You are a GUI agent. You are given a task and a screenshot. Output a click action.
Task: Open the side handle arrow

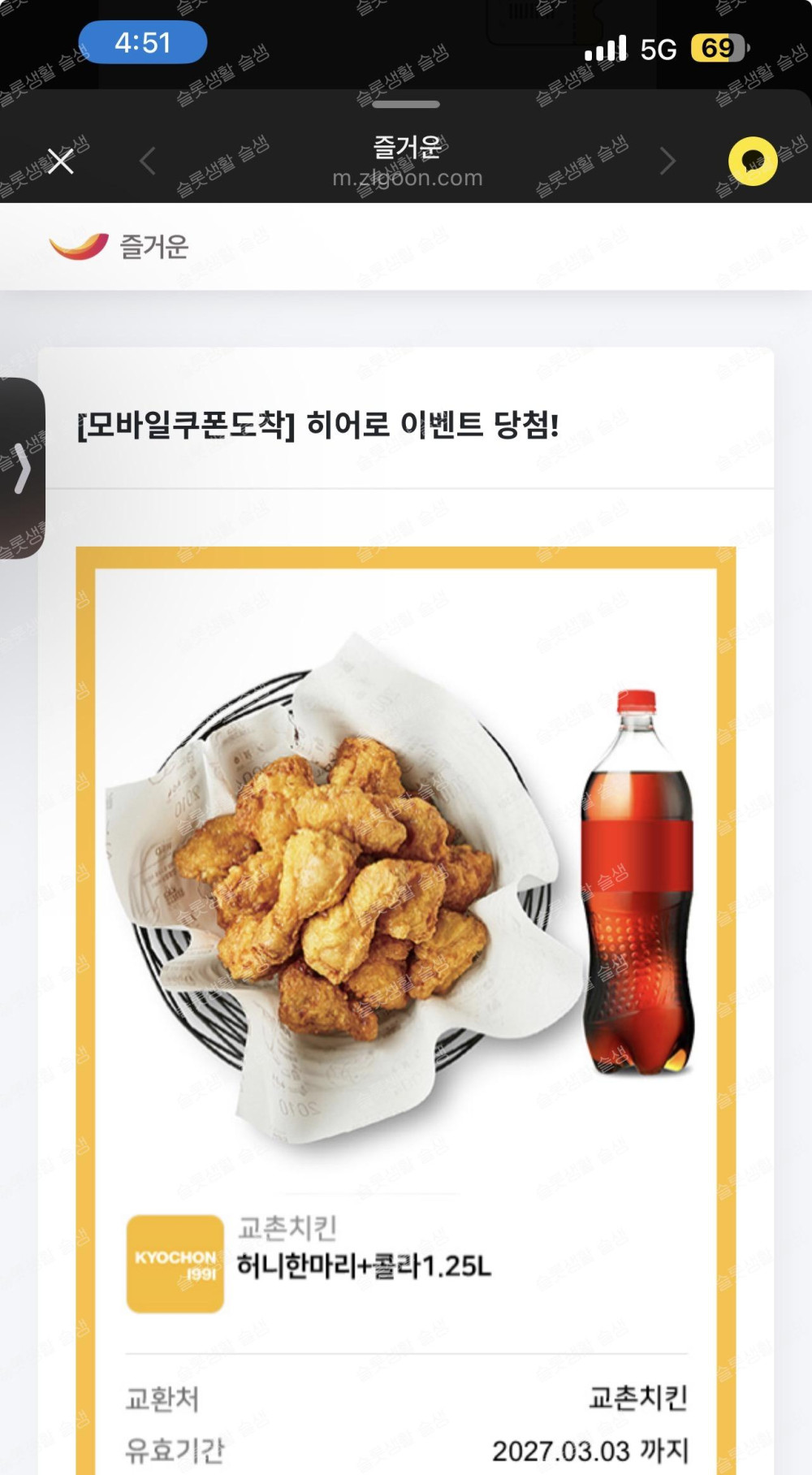click(x=22, y=468)
